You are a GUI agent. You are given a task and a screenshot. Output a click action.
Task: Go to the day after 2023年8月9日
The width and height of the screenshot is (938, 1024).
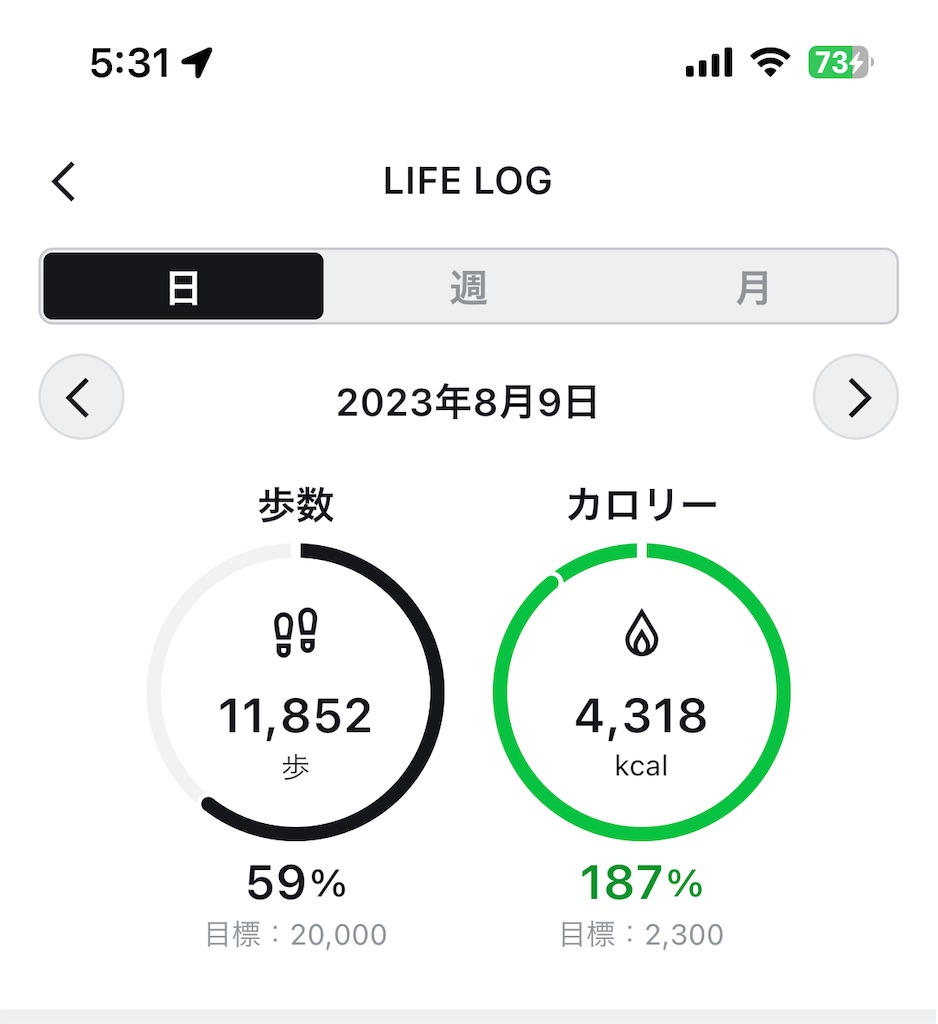(x=856, y=397)
